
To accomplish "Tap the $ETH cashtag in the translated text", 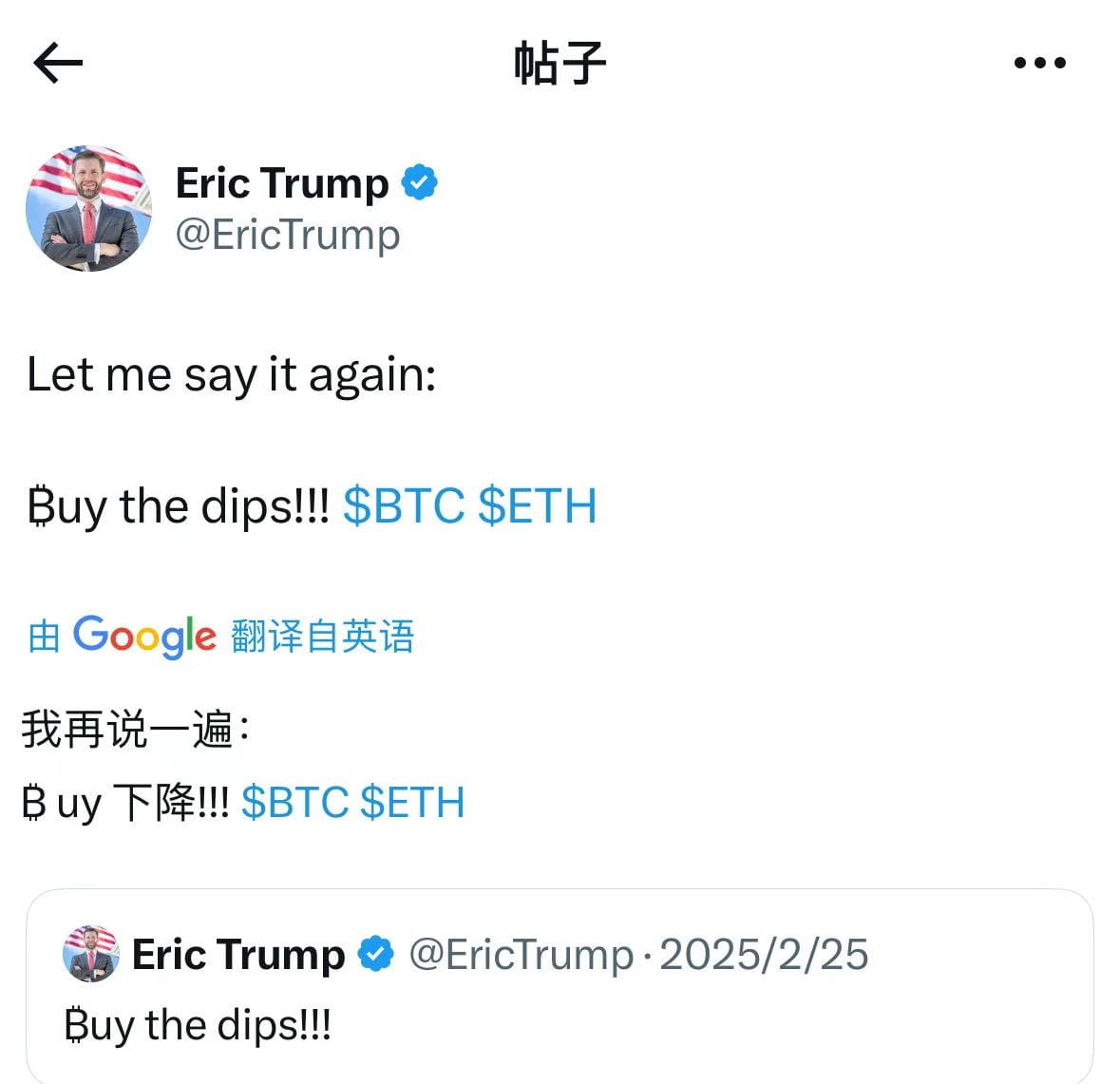I will click(412, 803).
